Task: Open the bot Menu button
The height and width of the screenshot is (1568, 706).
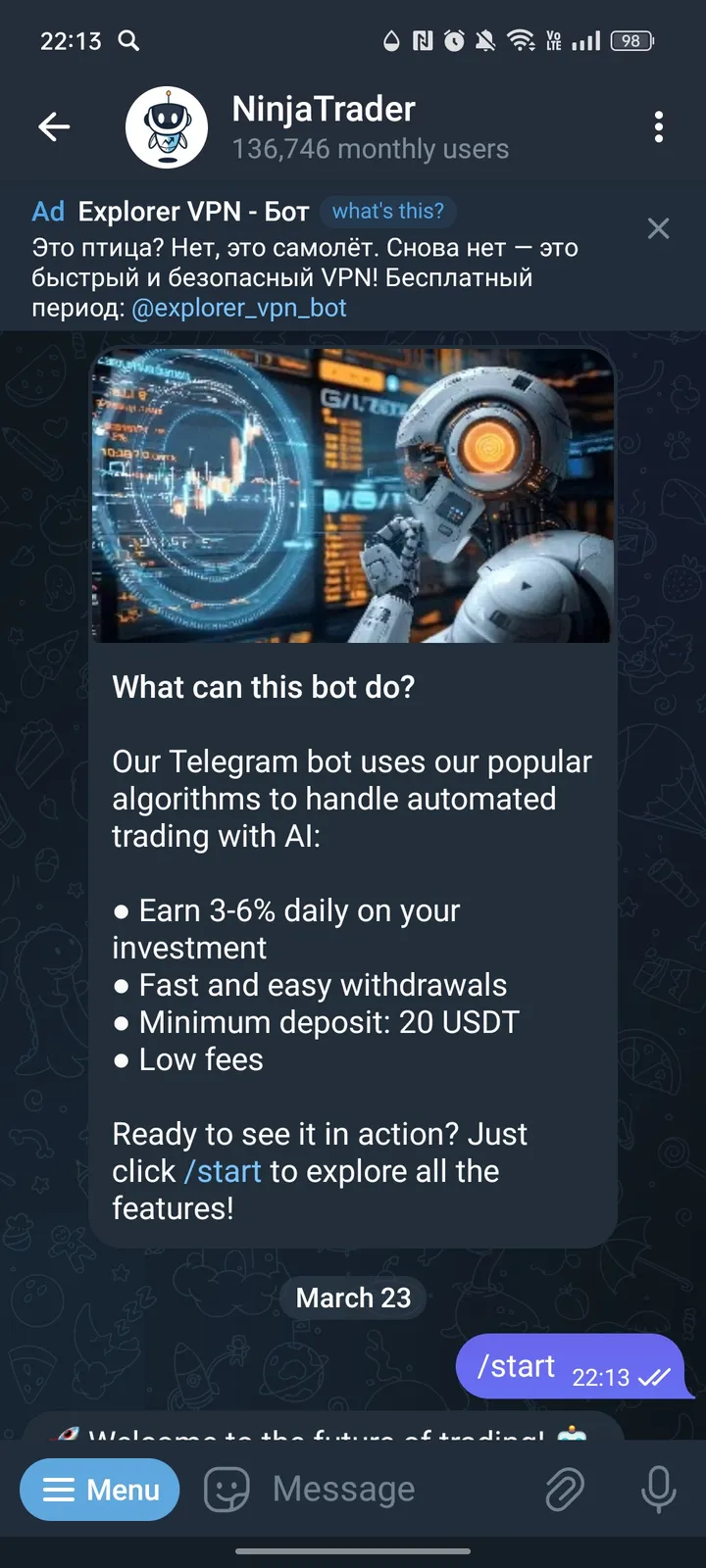Action: tap(100, 1490)
